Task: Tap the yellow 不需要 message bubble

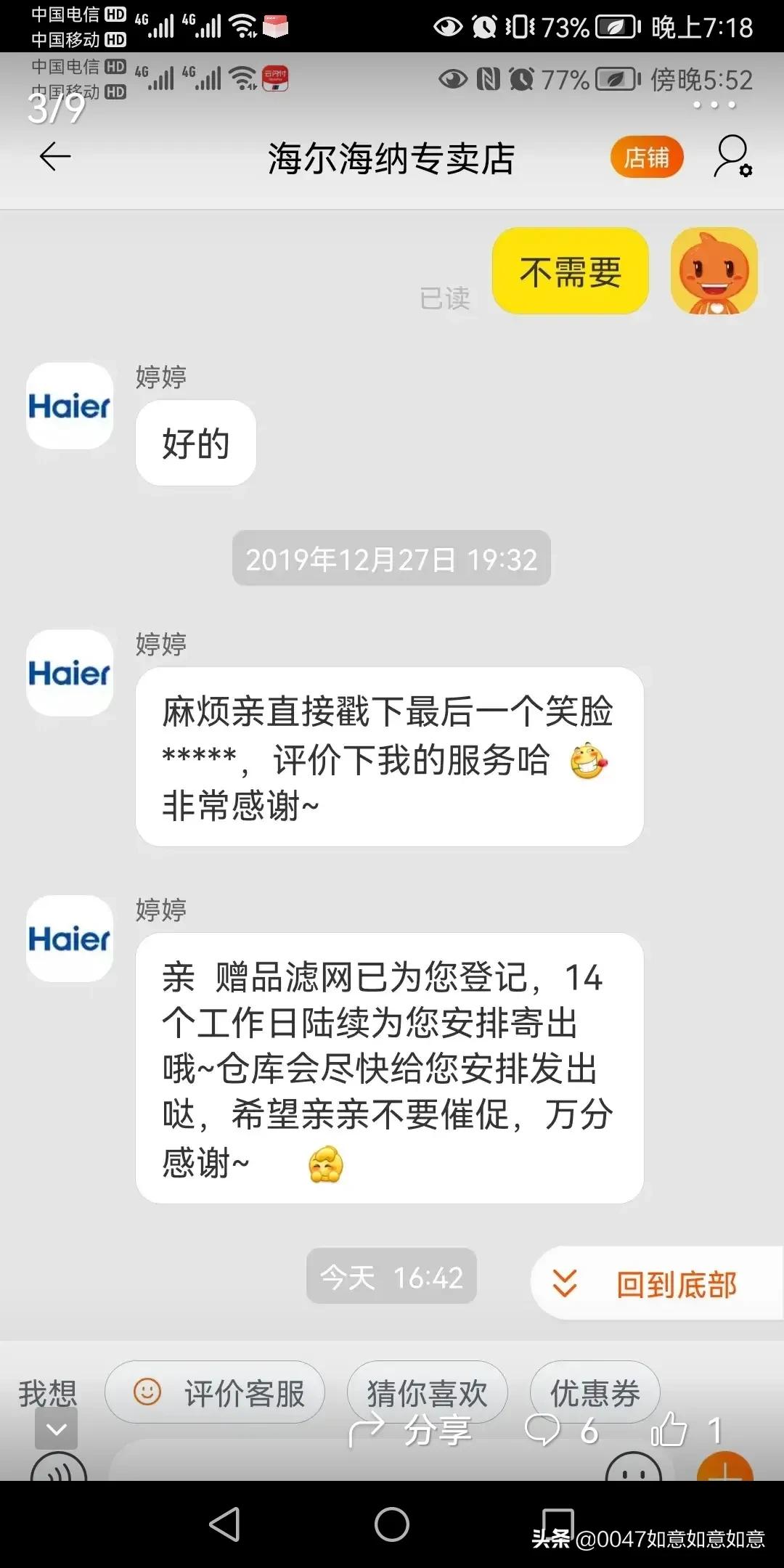Action: [x=570, y=272]
